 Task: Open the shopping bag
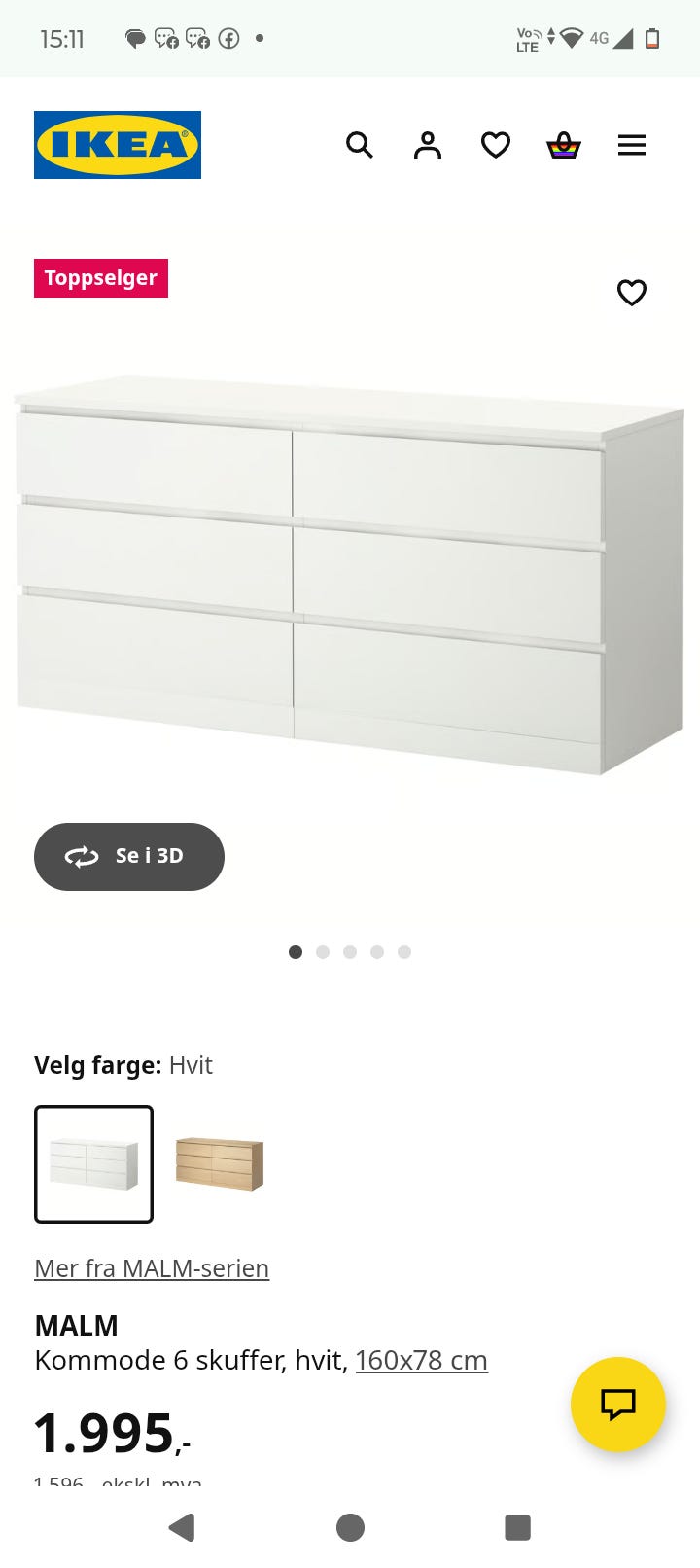[x=564, y=145]
